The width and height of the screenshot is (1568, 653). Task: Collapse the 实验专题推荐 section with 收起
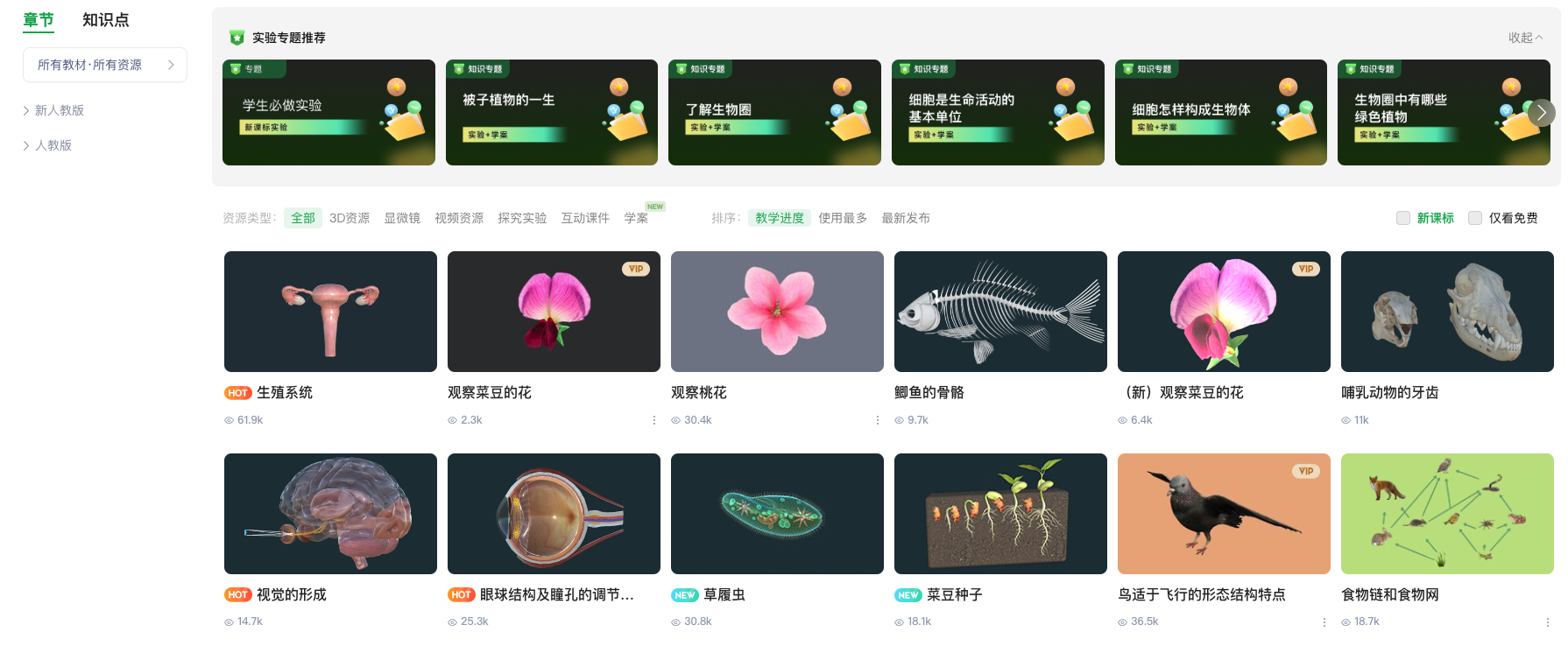point(1525,38)
